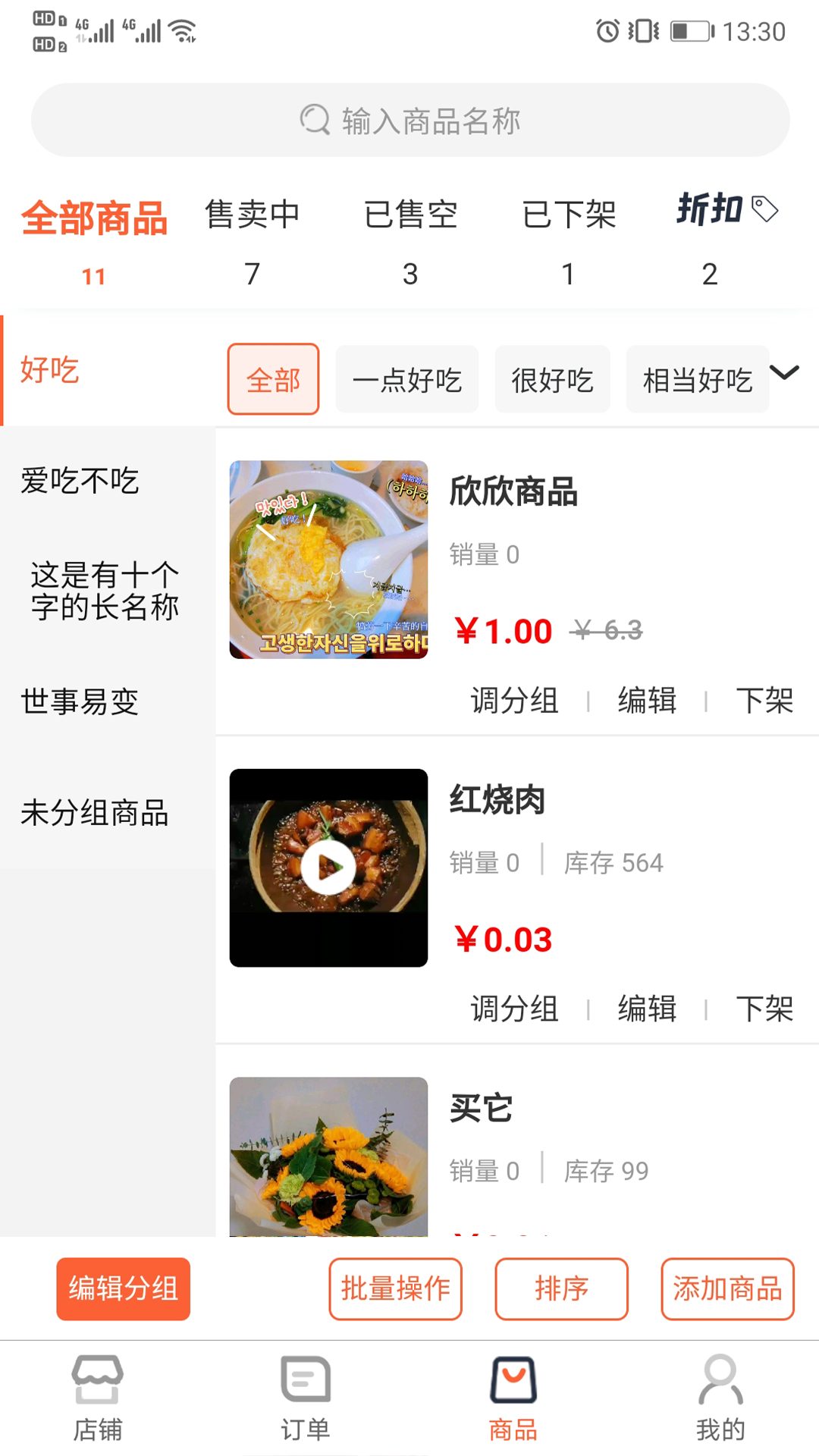Select the 爱吃不吃 group
Viewport: 819px width, 1456px height.
[80, 481]
